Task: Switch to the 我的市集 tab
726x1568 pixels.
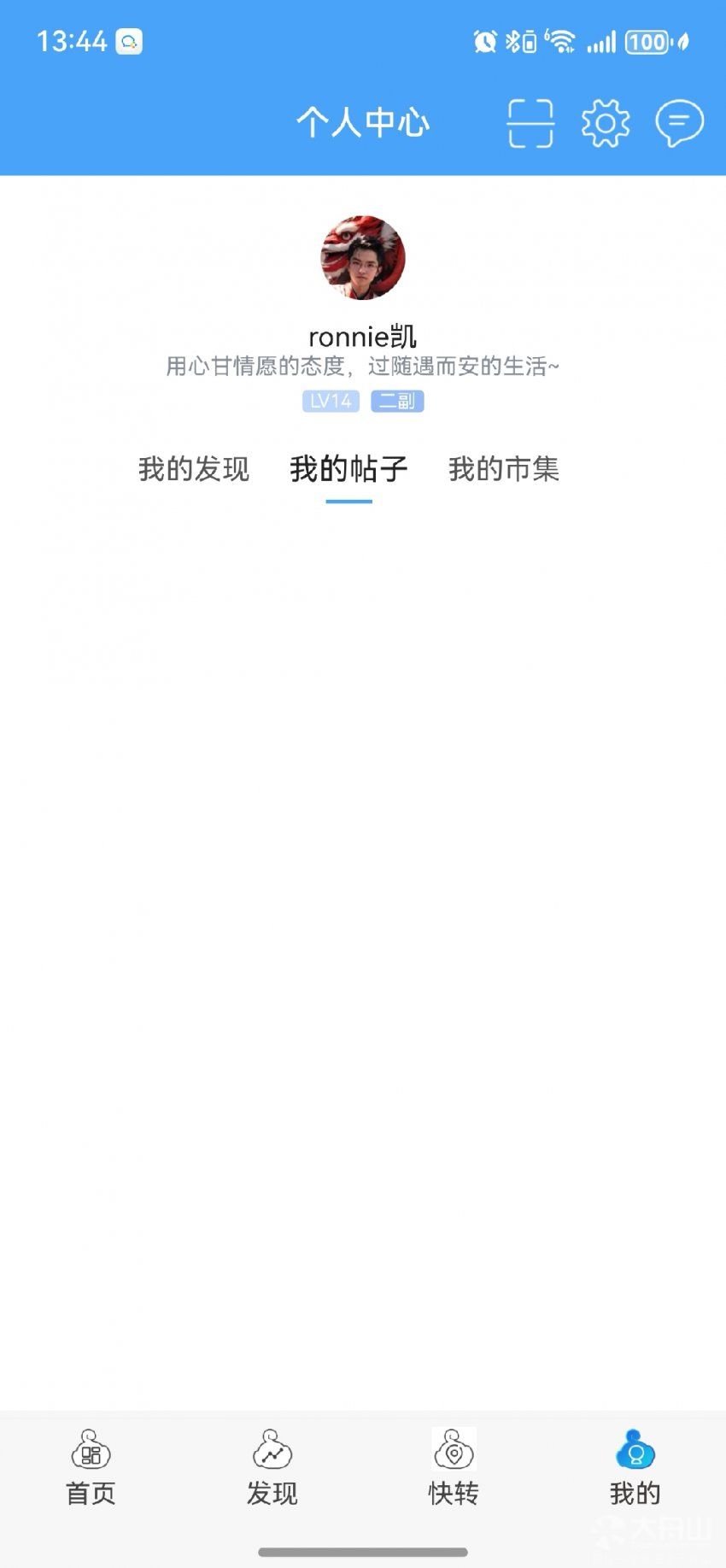Action: coord(504,469)
